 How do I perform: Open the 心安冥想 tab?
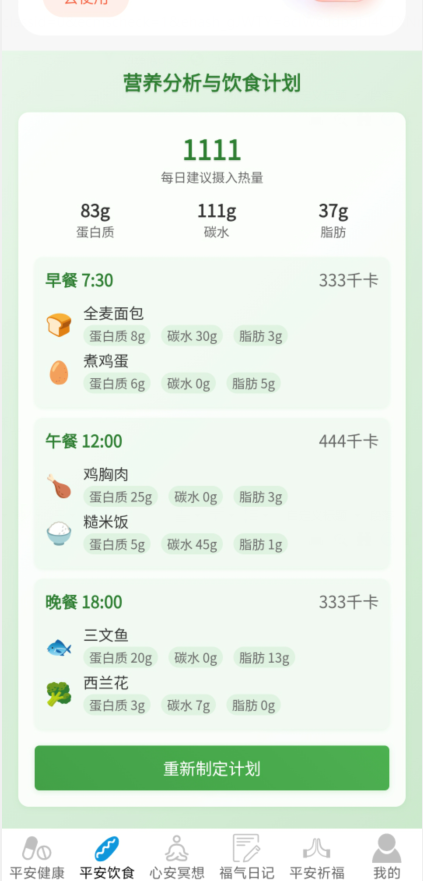(176, 857)
